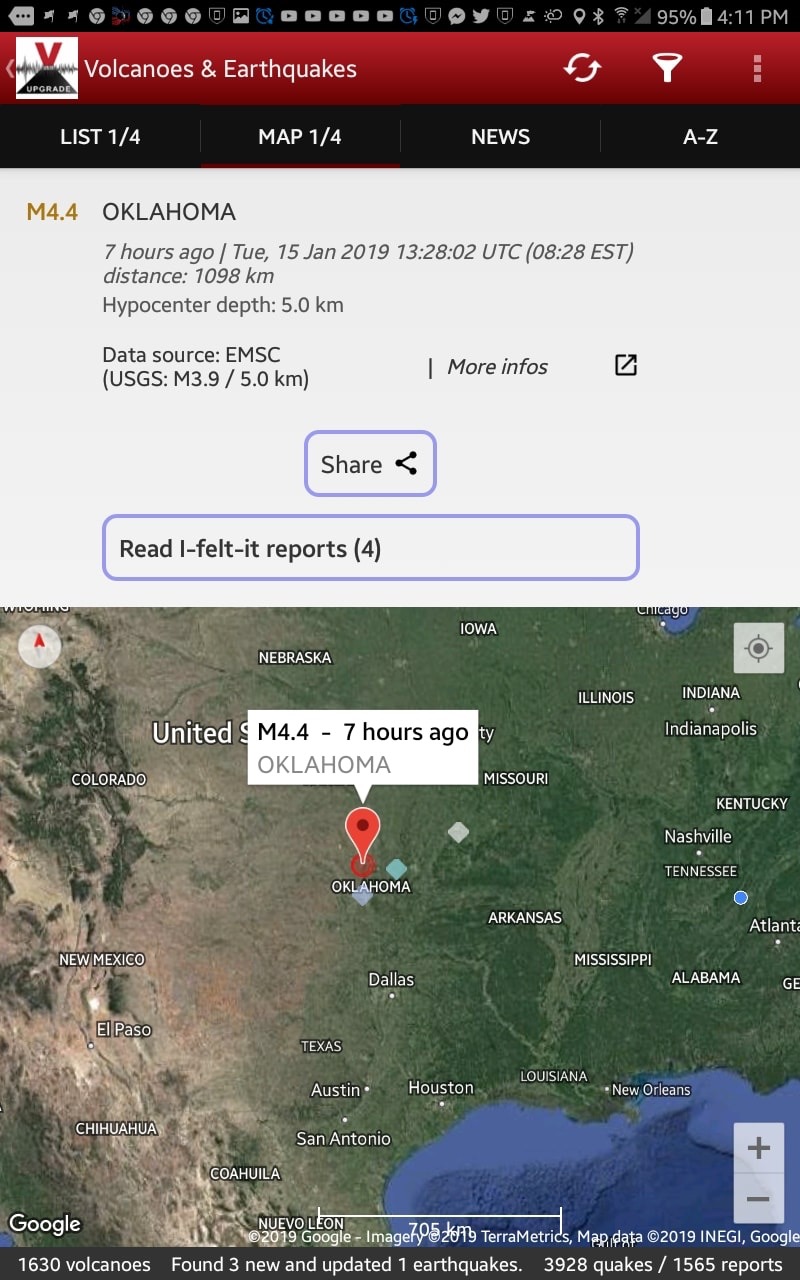Zoom out on the map

pos(758,1198)
